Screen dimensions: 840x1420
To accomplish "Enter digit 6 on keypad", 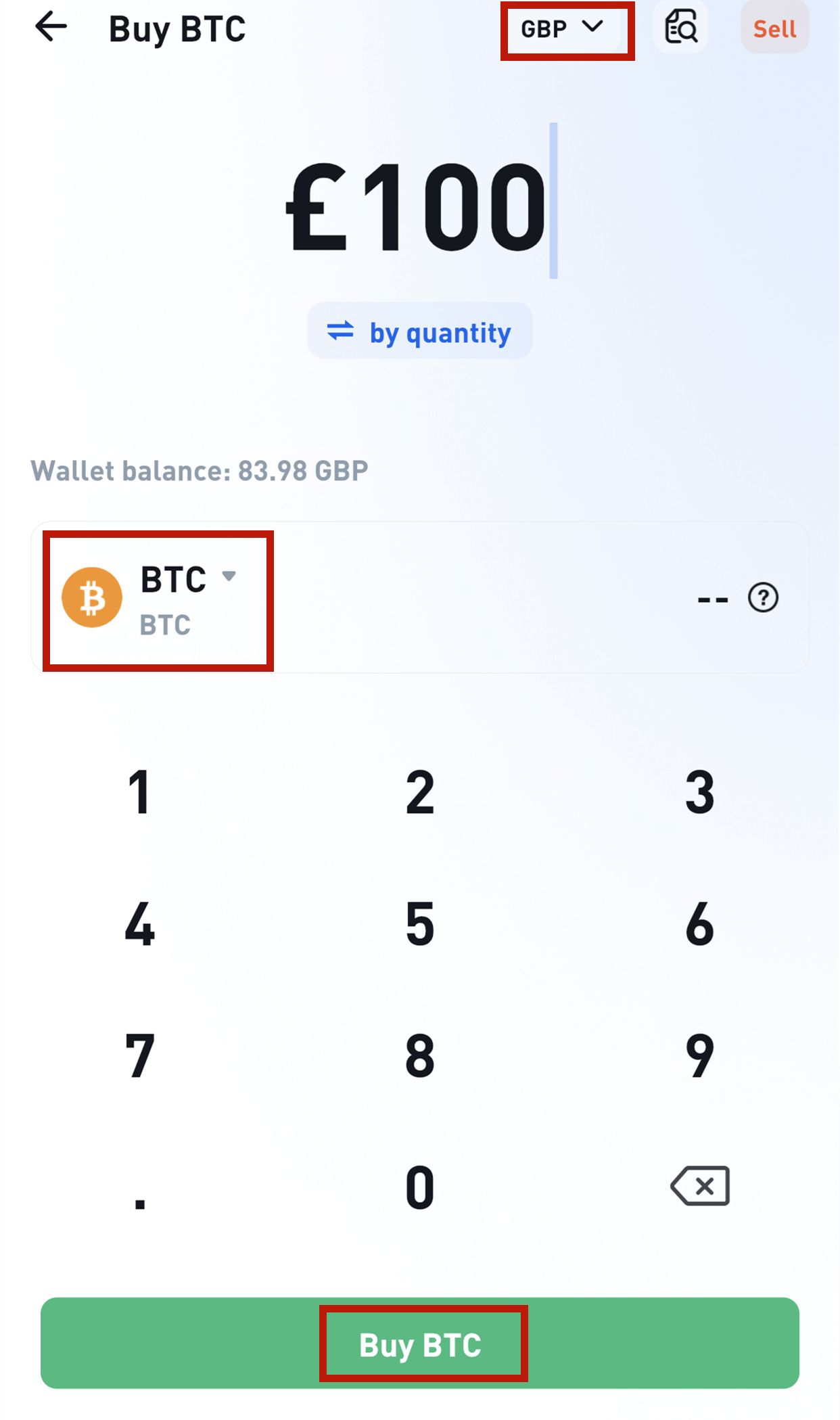I will coord(699,924).
